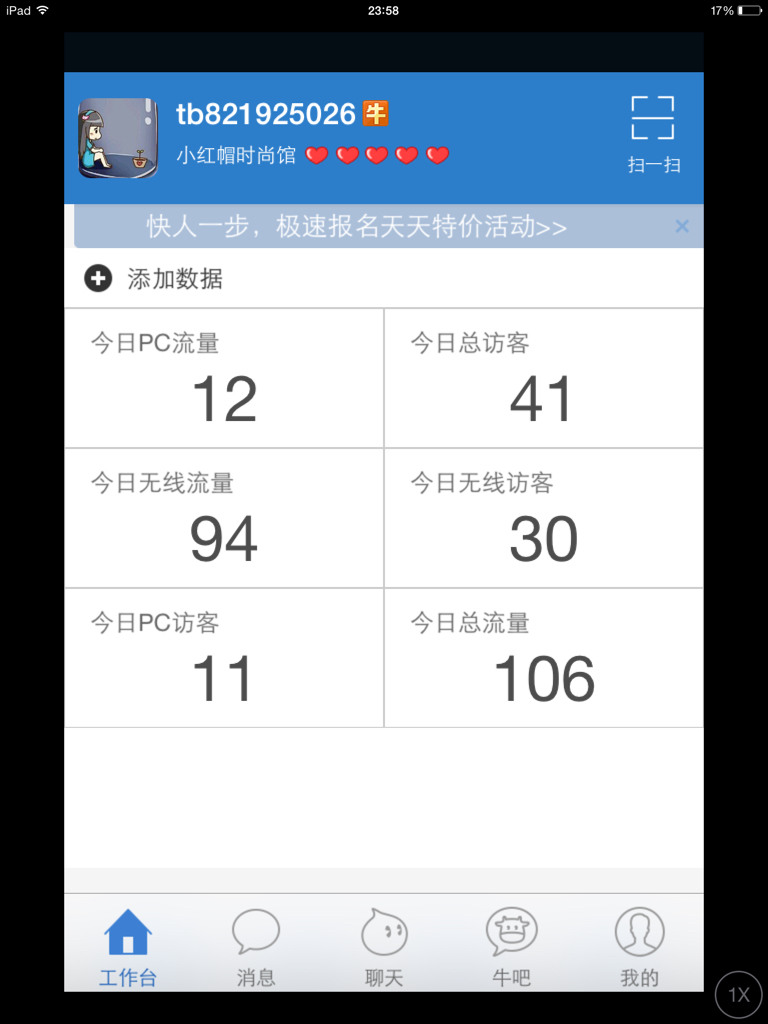The image size is (768, 1024).
Task: Select the 今日PC访客 card
Action: [224, 658]
